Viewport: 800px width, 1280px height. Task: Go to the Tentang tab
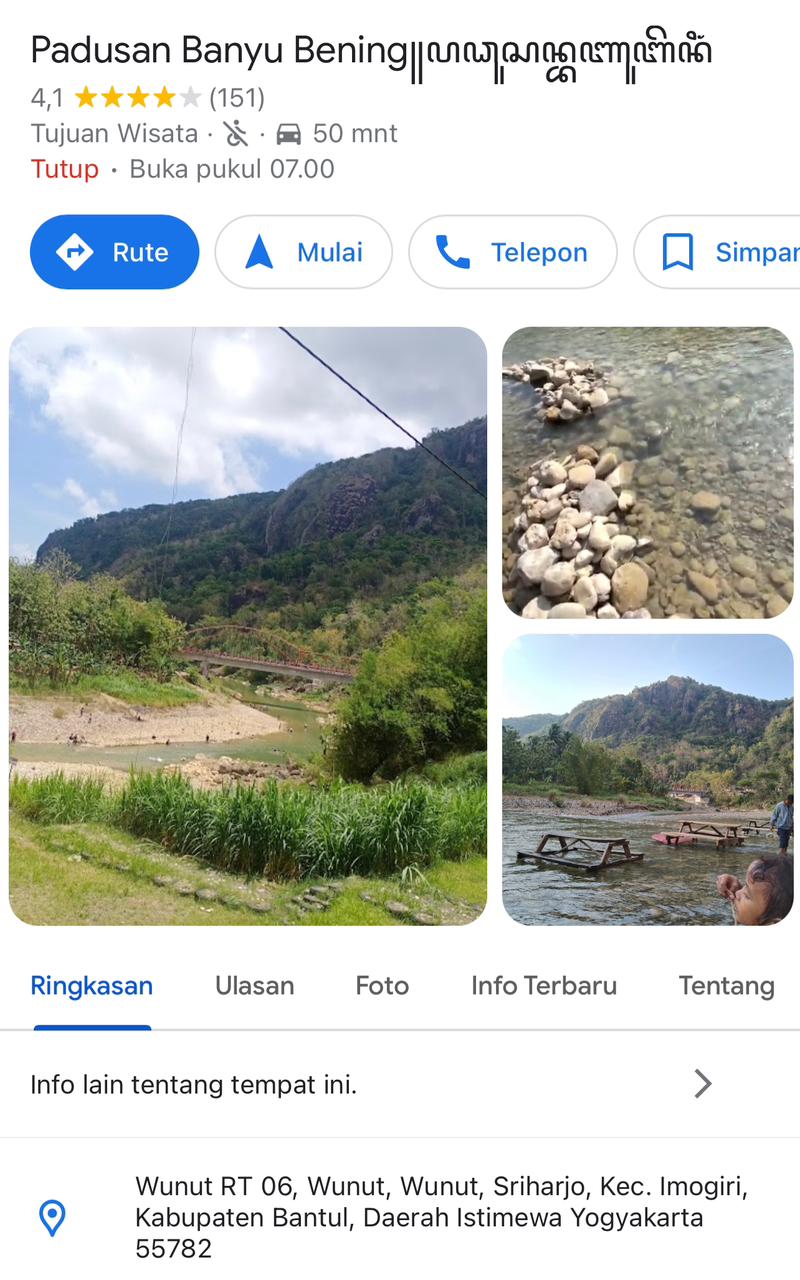[726, 986]
